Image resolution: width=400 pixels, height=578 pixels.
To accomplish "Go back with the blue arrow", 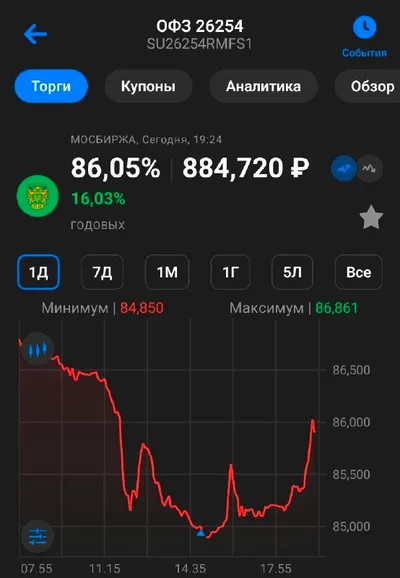I will tap(35, 34).
